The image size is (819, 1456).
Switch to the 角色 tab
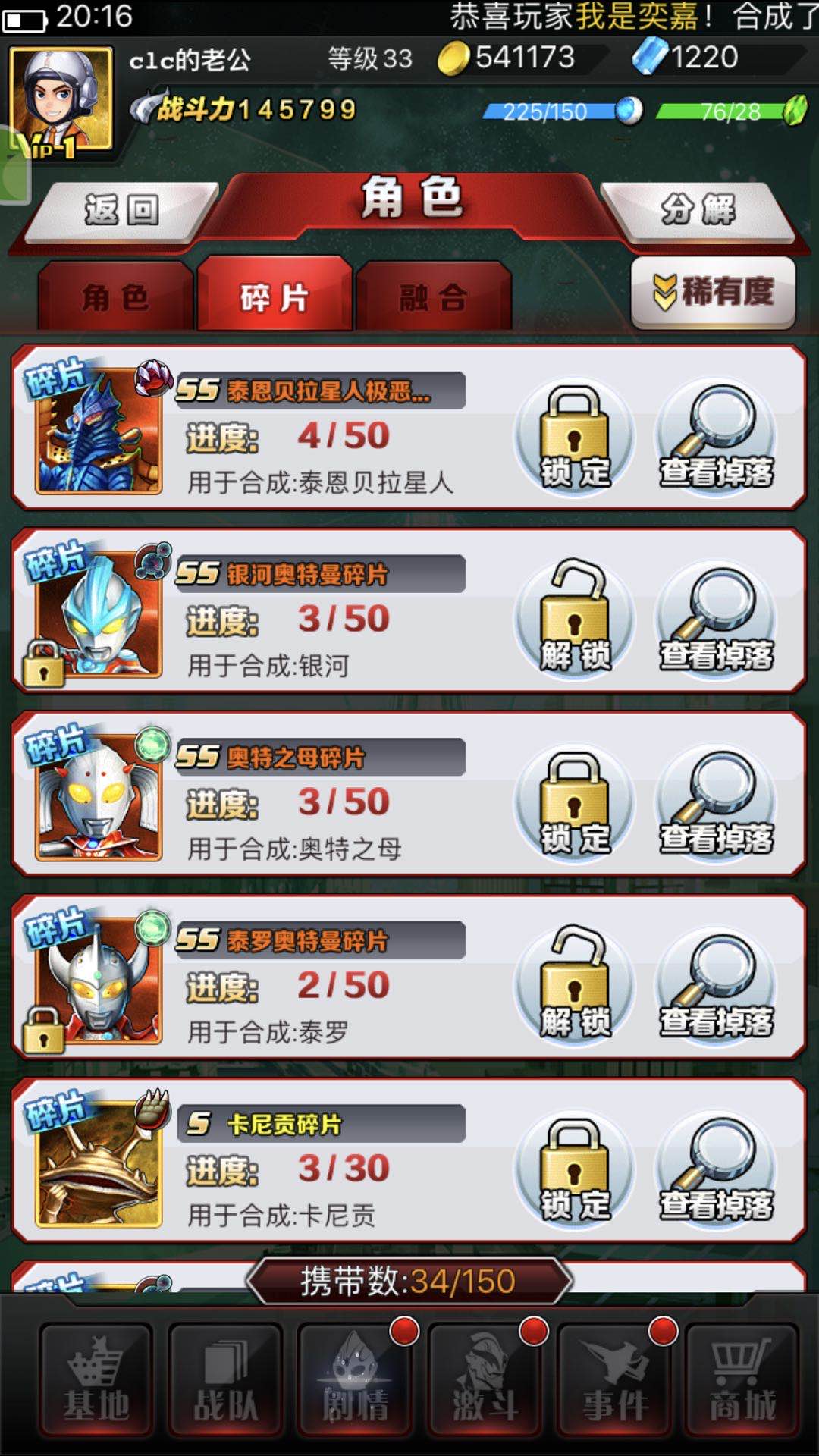click(x=115, y=297)
